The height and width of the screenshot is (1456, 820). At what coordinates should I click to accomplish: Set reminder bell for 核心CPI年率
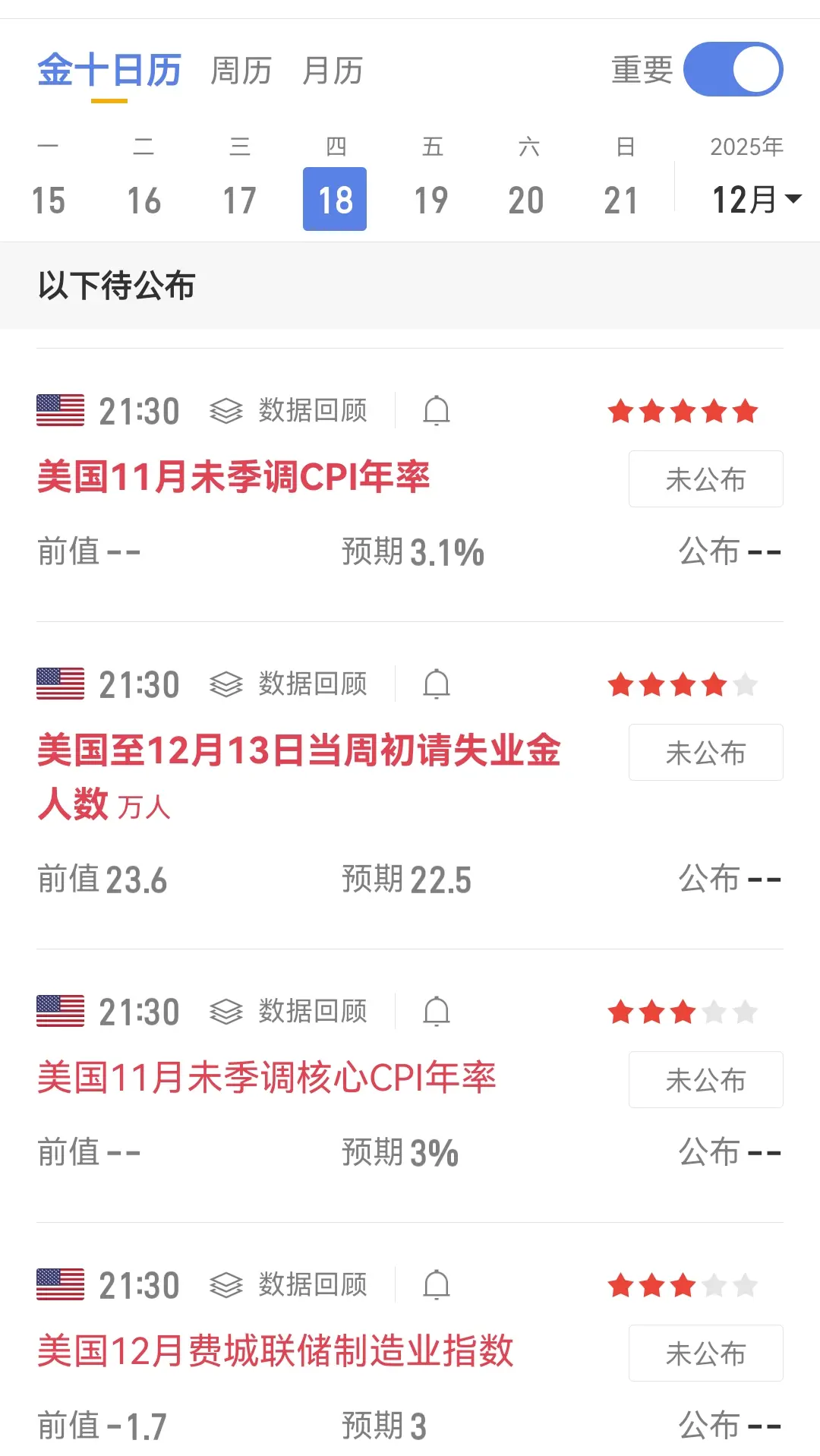tap(437, 1012)
